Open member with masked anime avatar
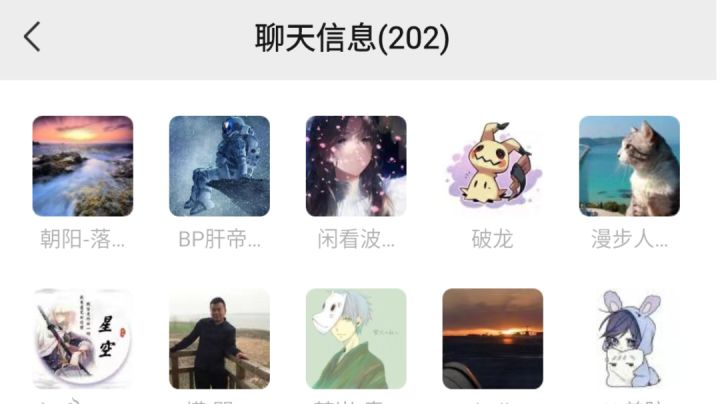720x404 pixels. coord(356,339)
